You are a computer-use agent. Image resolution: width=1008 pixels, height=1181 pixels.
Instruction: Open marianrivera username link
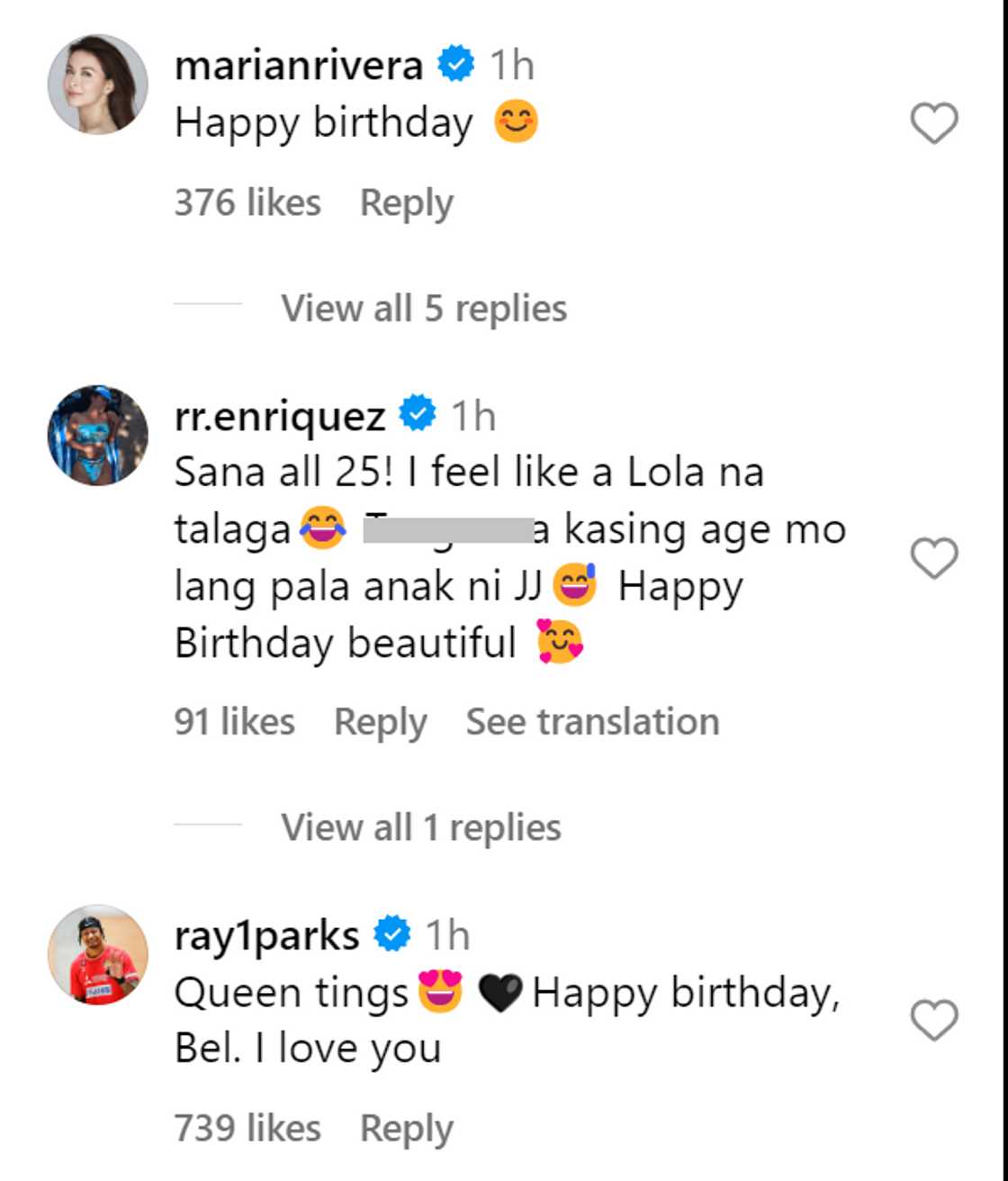pyautogui.click(x=299, y=66)
